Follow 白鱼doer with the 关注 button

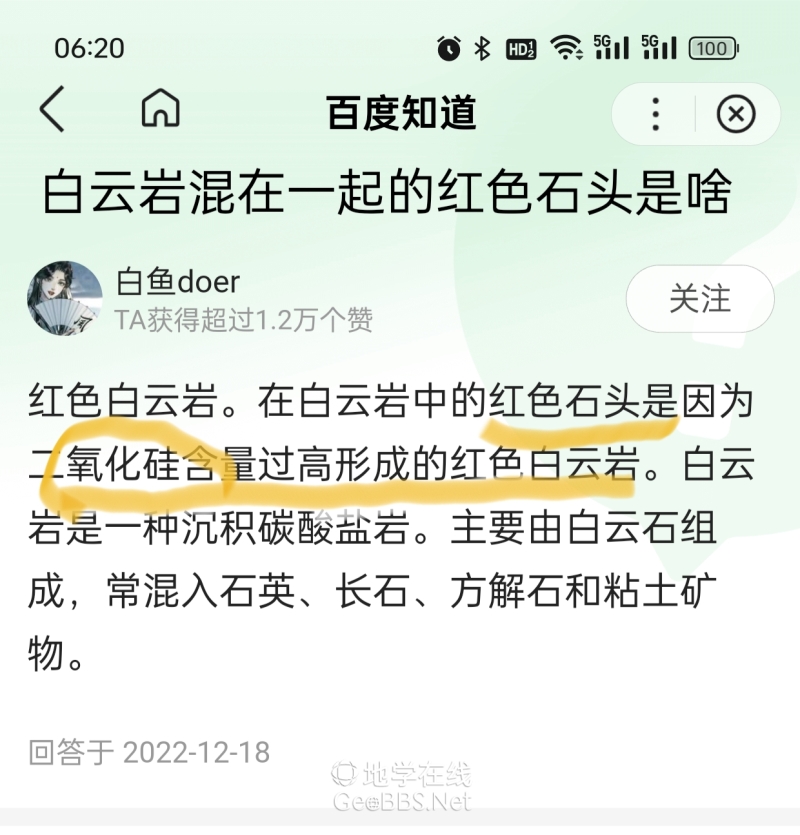tap(700, 299)
